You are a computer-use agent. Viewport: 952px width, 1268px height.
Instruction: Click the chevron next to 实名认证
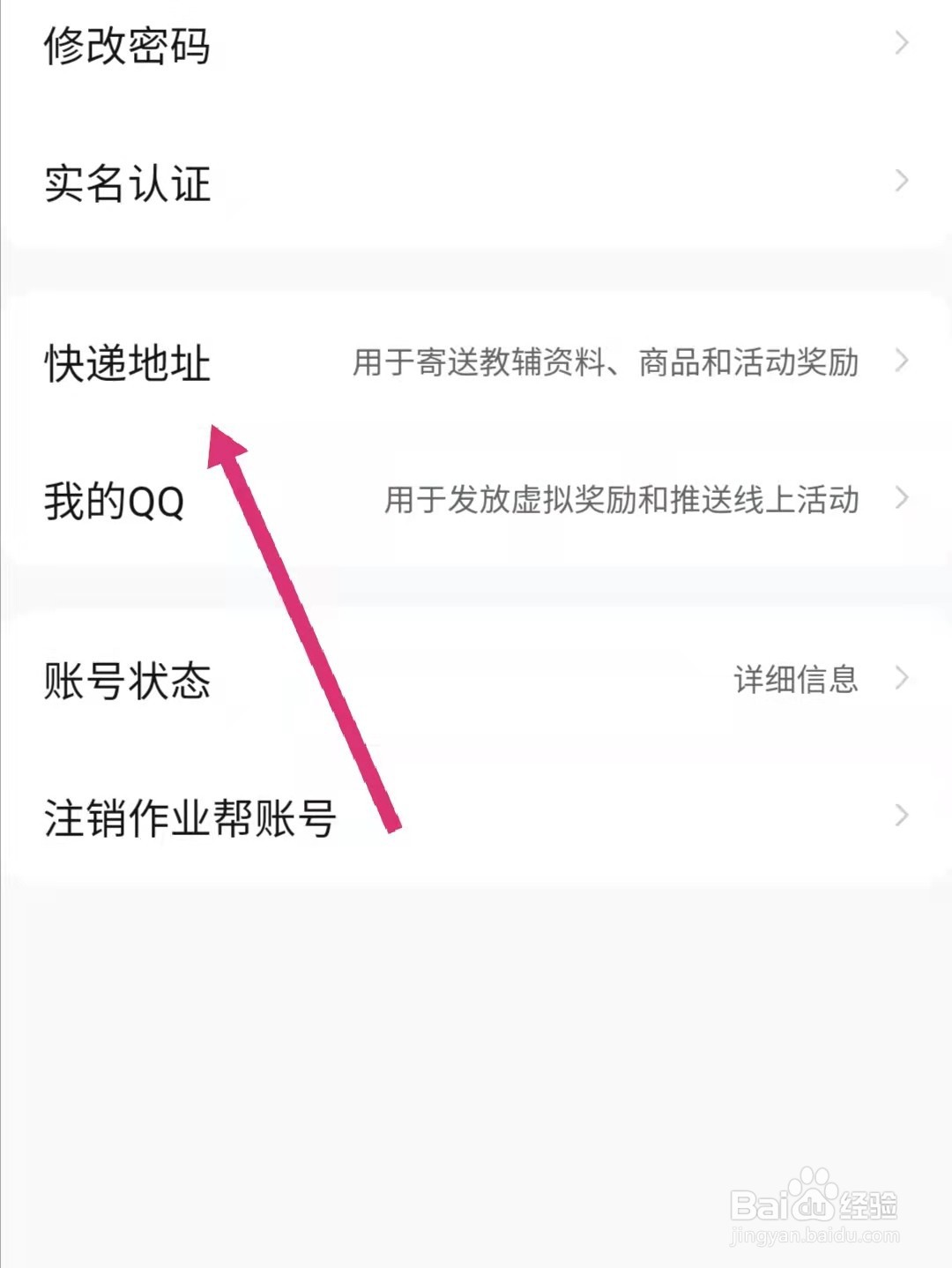coord(901,181)
